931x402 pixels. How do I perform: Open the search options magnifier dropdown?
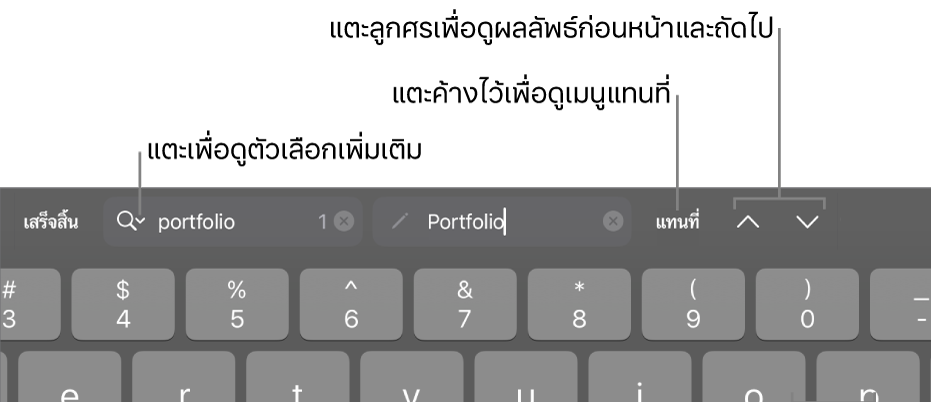coord(130,222)
